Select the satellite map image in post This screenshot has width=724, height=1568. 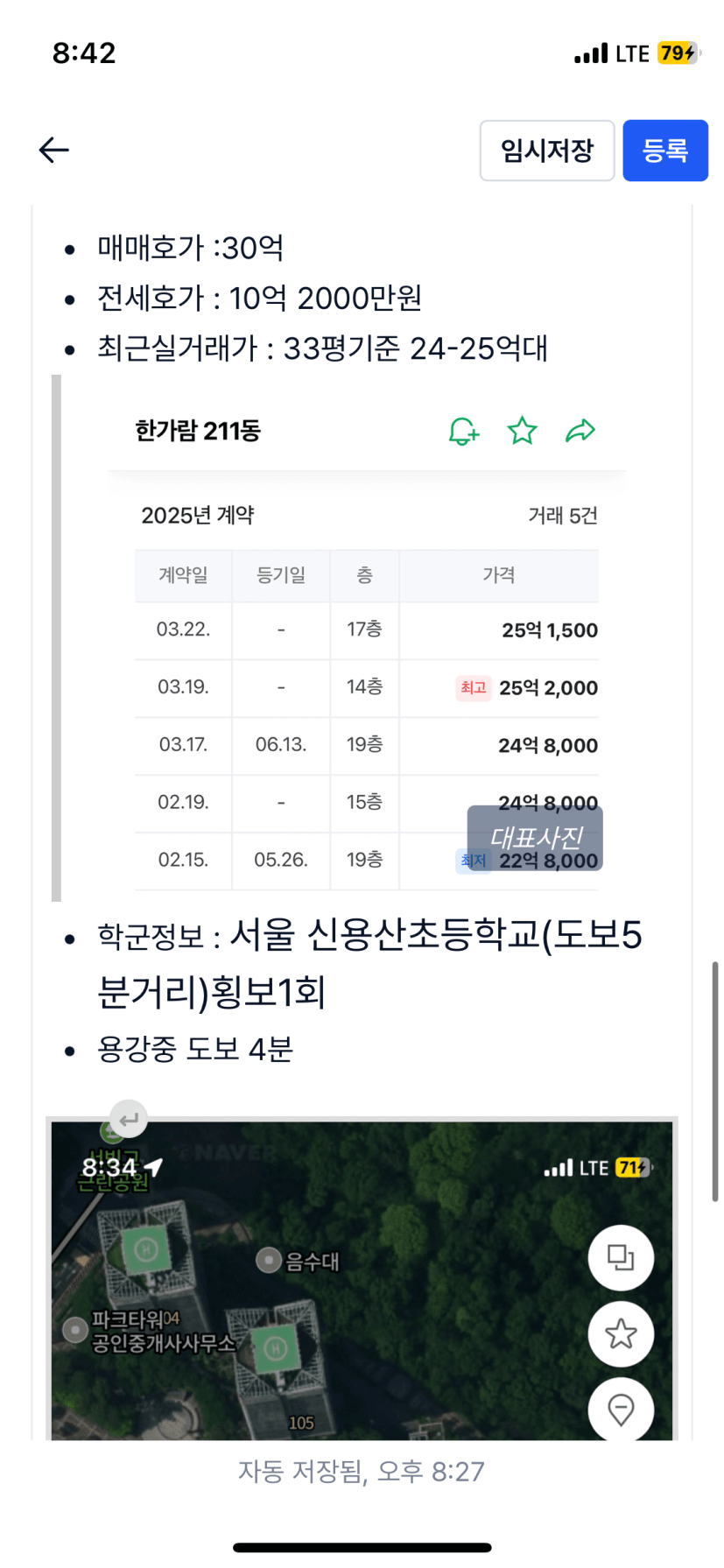[x=362, y=1280]
